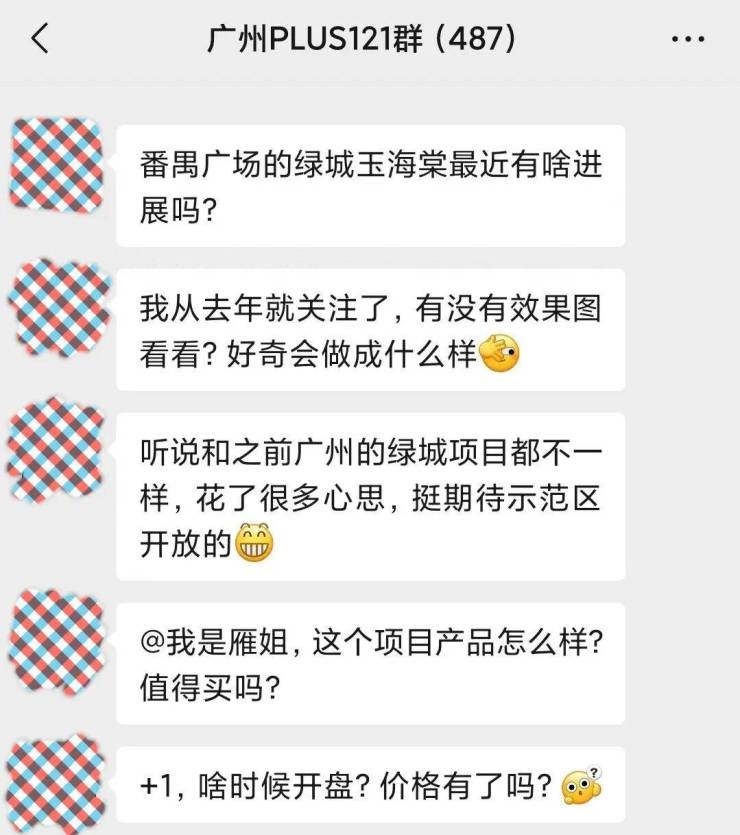View profile of sender saying 听说和之前广州的绿城项目都不一样

[x=57, y=452]
